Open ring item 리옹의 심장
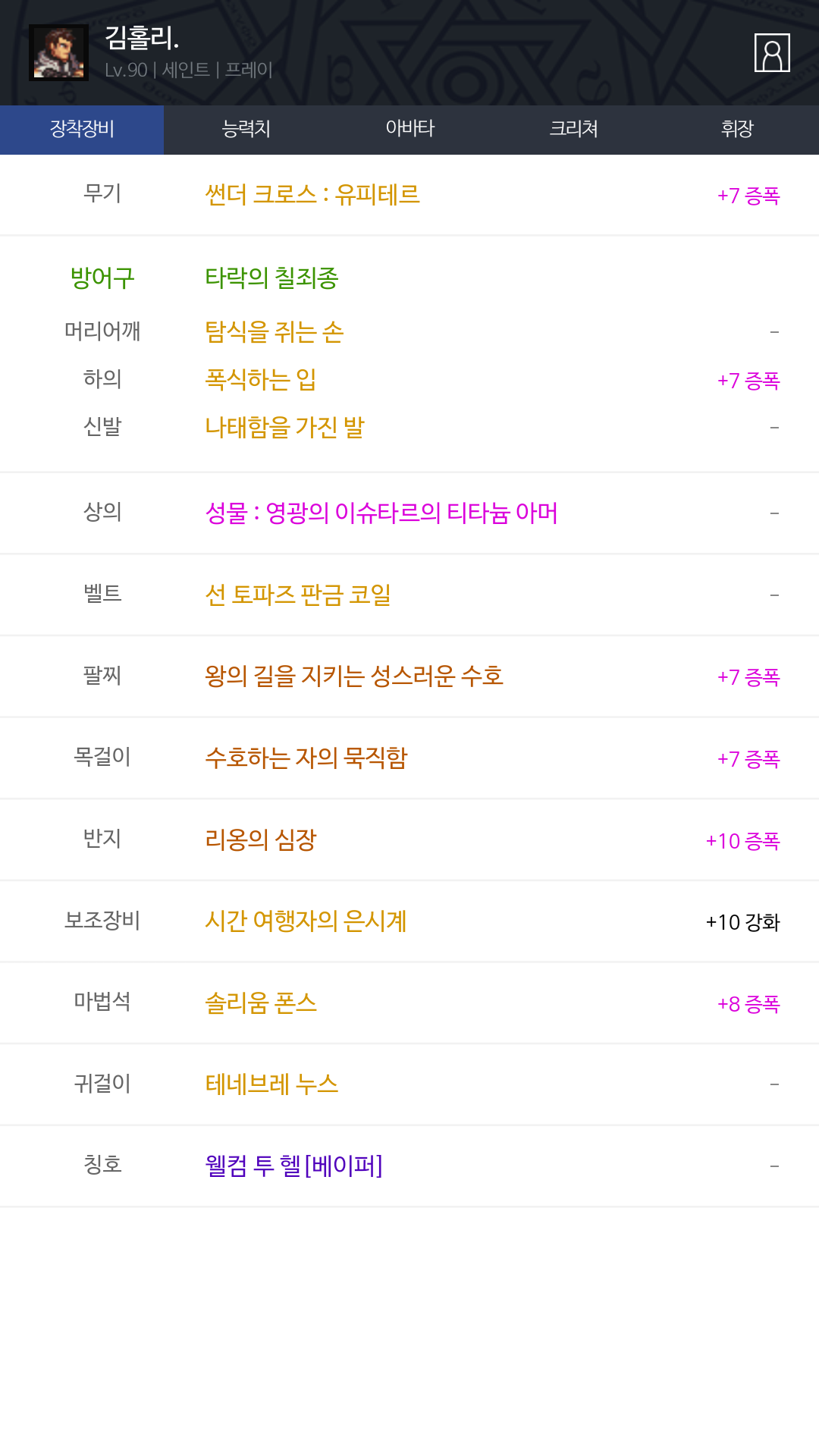Screen dimensions: 819x1456 coord(261,839)
